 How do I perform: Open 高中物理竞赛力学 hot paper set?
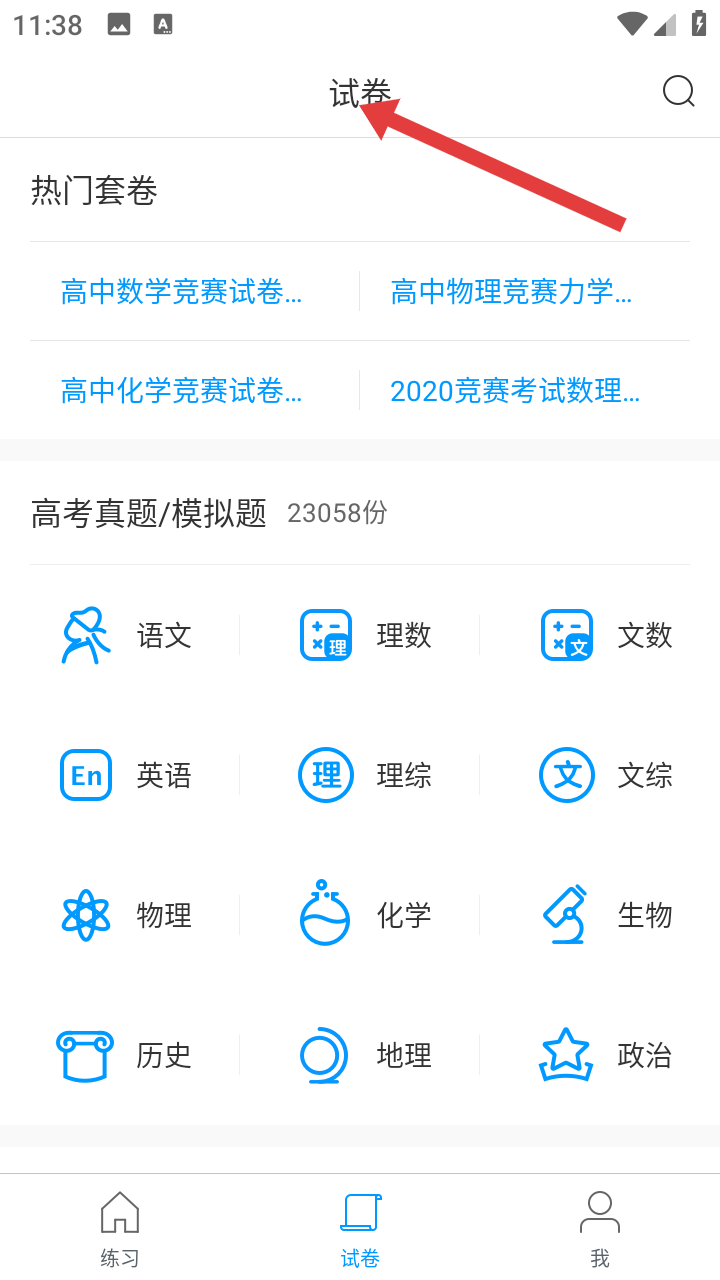[x=511, y=292]
